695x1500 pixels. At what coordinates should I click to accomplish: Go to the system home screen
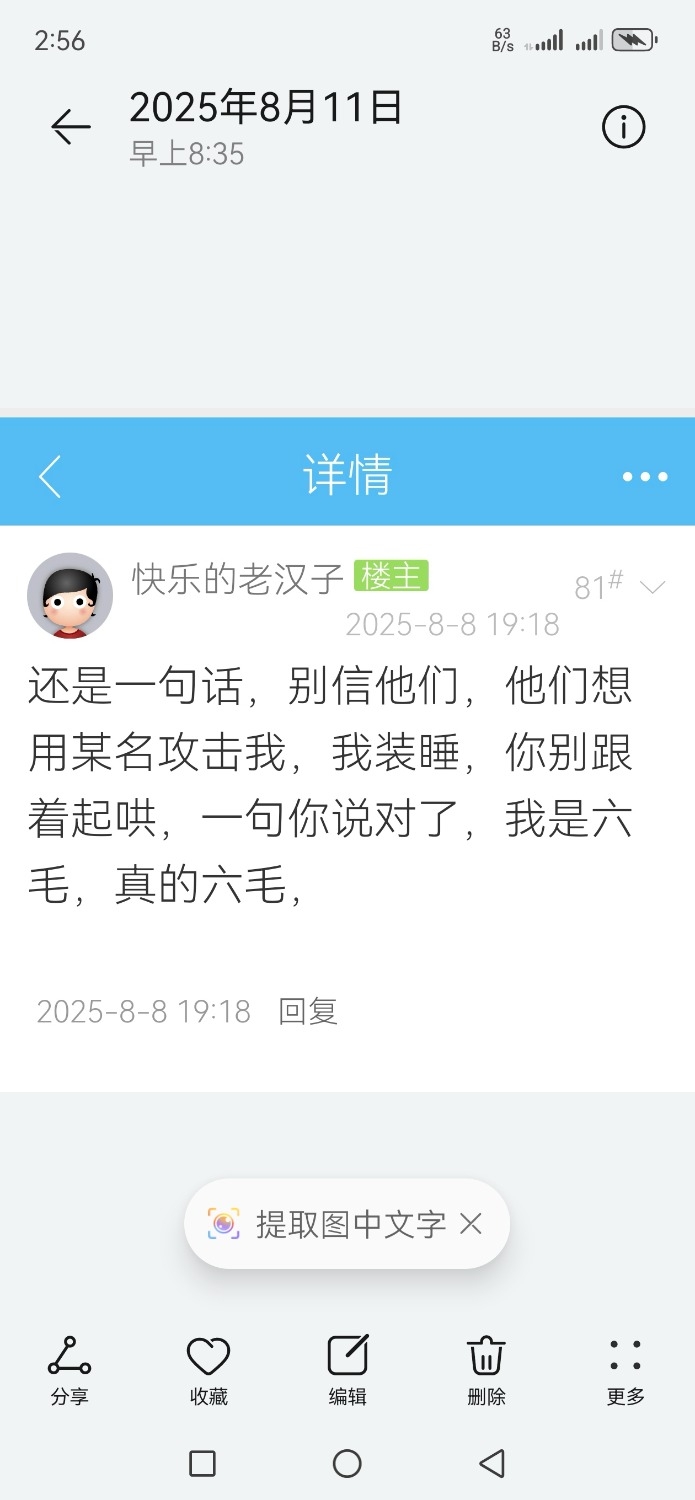[x=347, y=1464]
